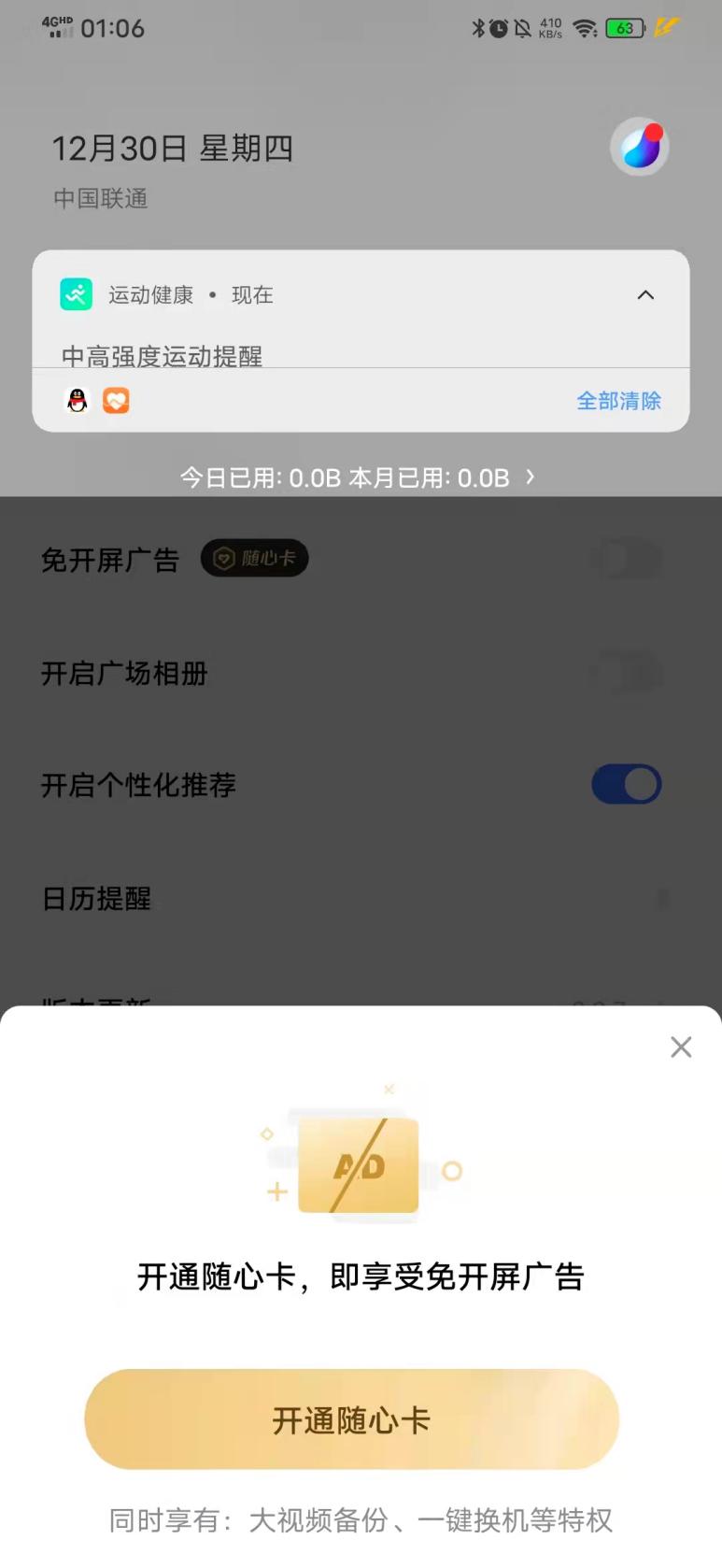Open the 中高强度运动提醒 notification
This screenshot has width=722, height=1568.
click(162, 355)
